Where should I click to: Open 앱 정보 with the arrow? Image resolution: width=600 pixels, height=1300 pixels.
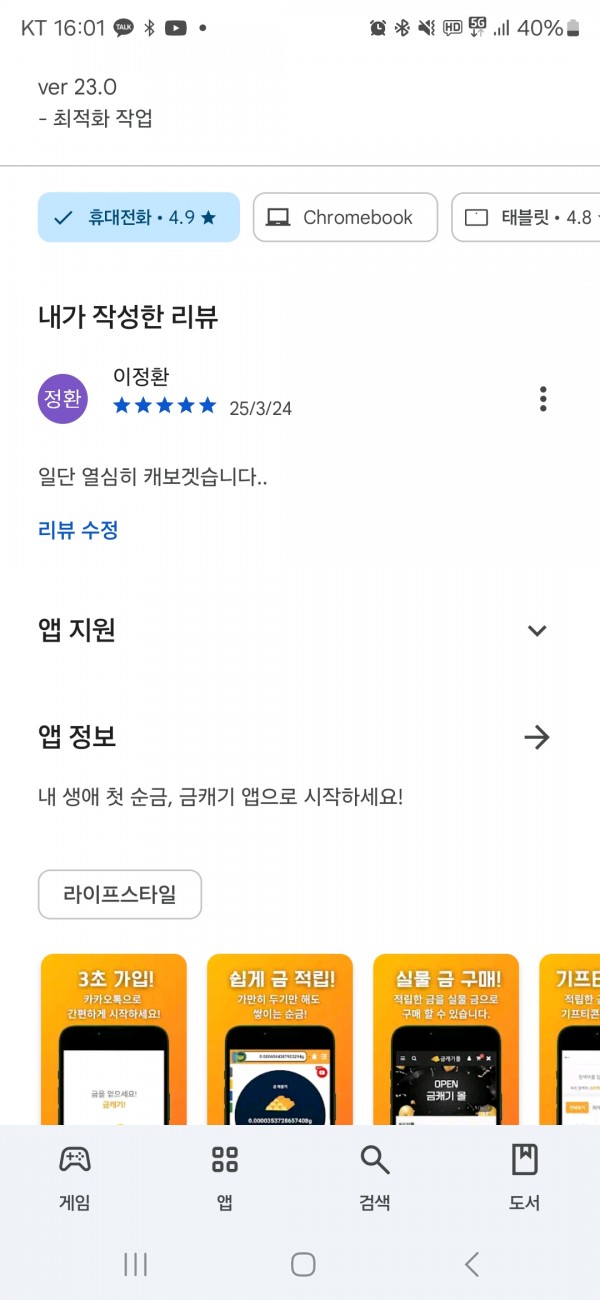click(537, 738)
